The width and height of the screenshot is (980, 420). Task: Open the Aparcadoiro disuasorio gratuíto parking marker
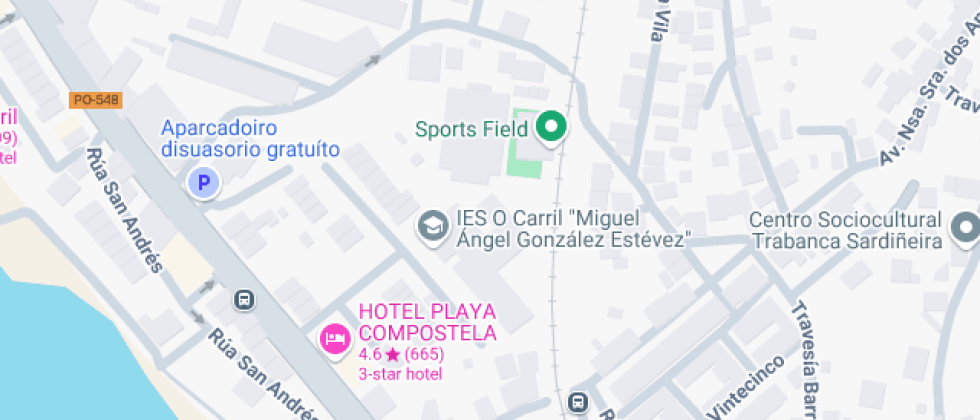click(x=204, y=183)
